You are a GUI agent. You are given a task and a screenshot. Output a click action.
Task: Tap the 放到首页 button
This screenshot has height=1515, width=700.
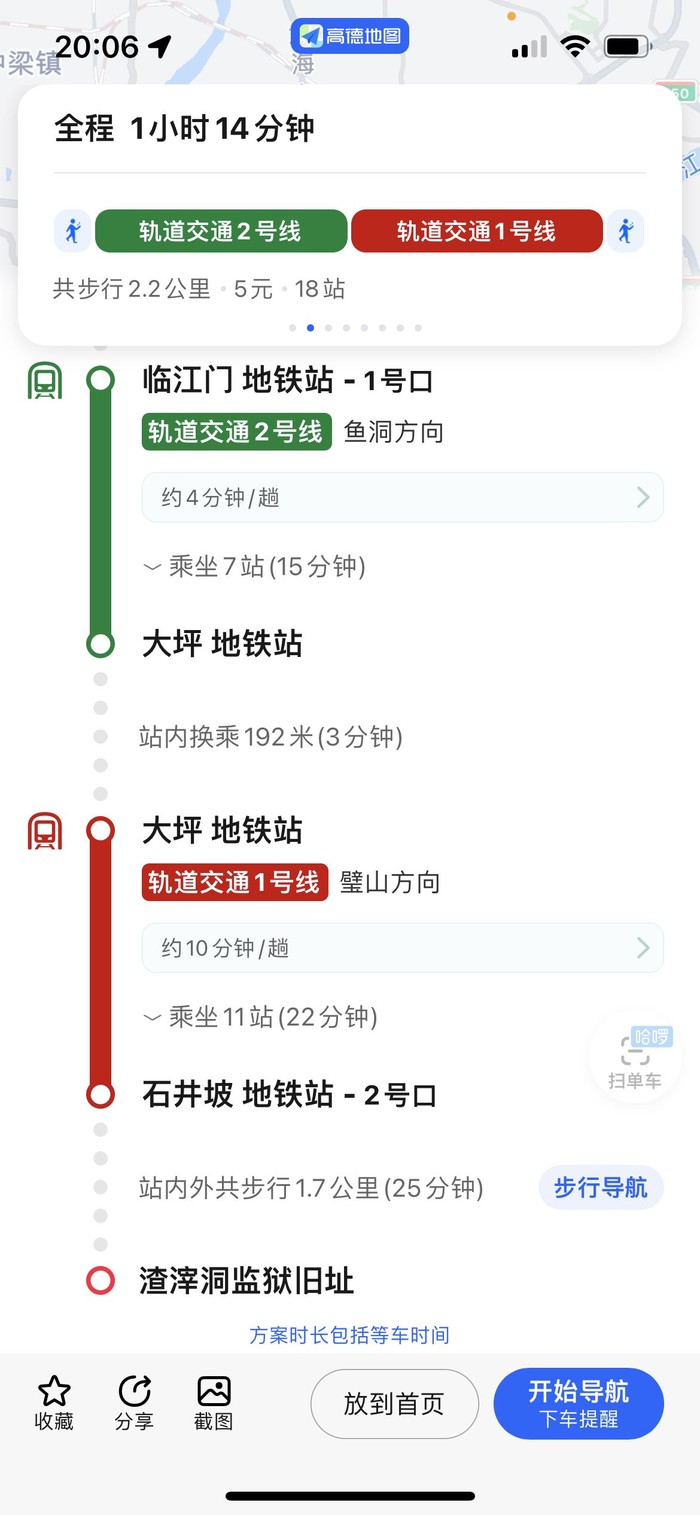pyautogui.click(x=394, y=1403)
